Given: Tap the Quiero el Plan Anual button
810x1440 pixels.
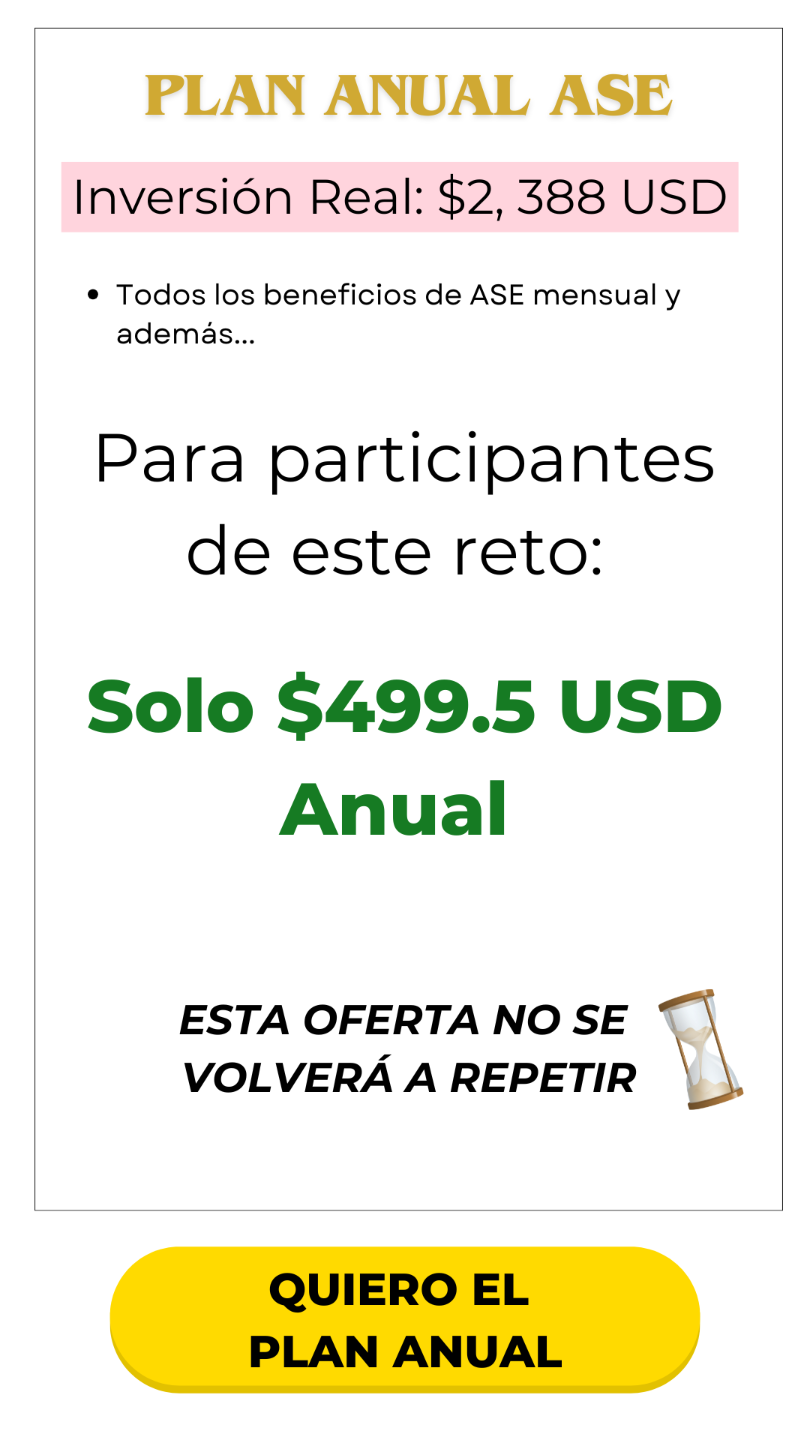Looking at the screenshot, I should [x=405, y=1319].
